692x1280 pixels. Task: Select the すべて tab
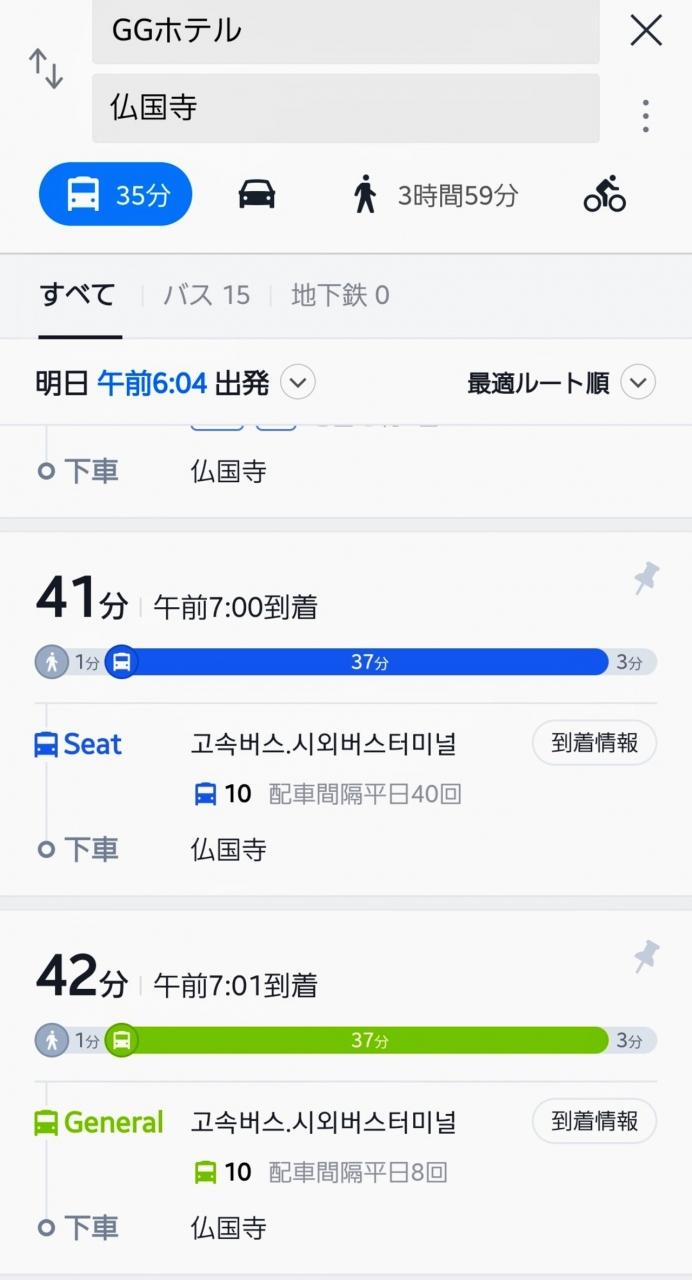[x=78, y=295]
